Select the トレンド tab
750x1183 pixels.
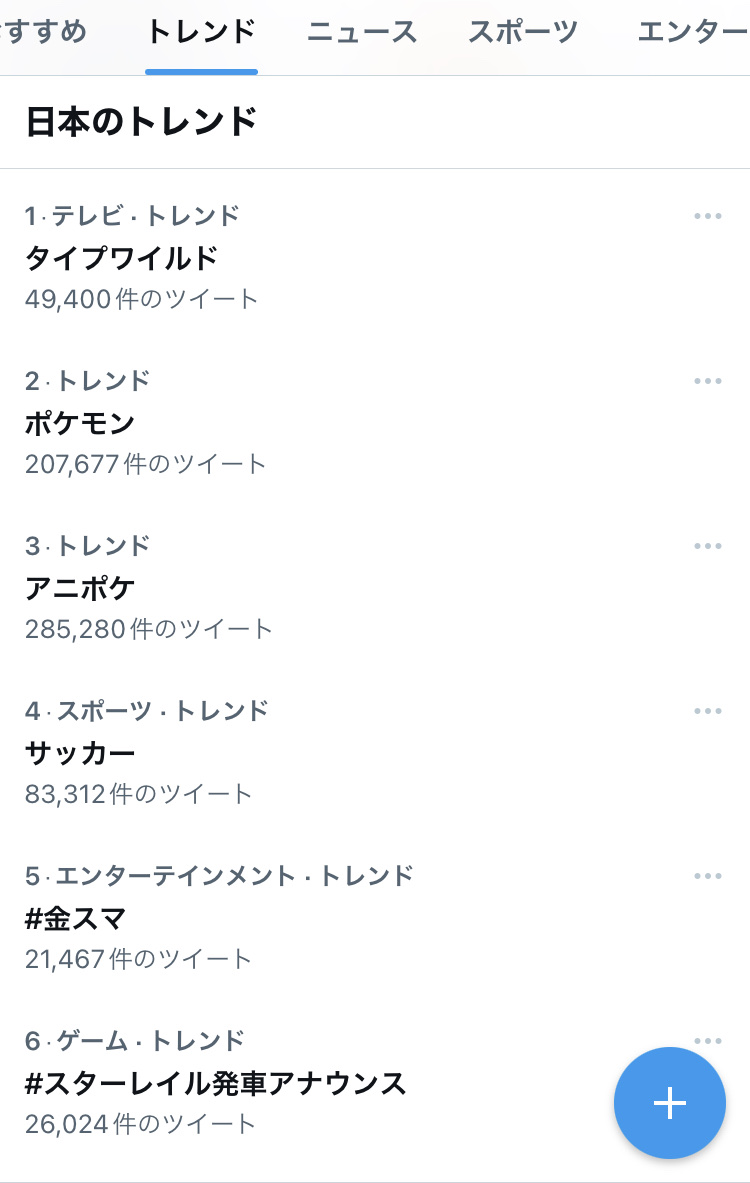pos(201,32)
